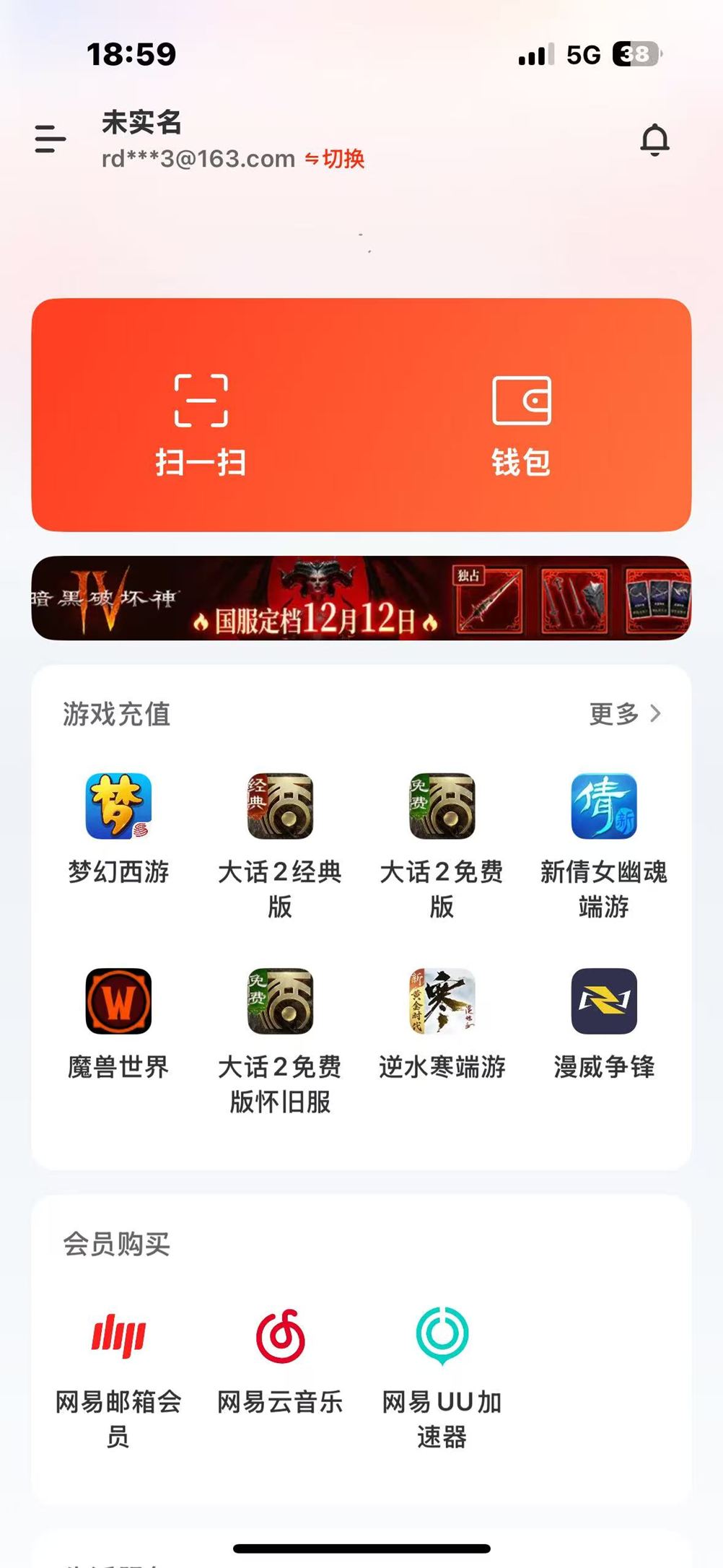Screen dimensions: 723x1568
Task: Select 网易UU加速器 membership
Action: [x=442, y=1372]
